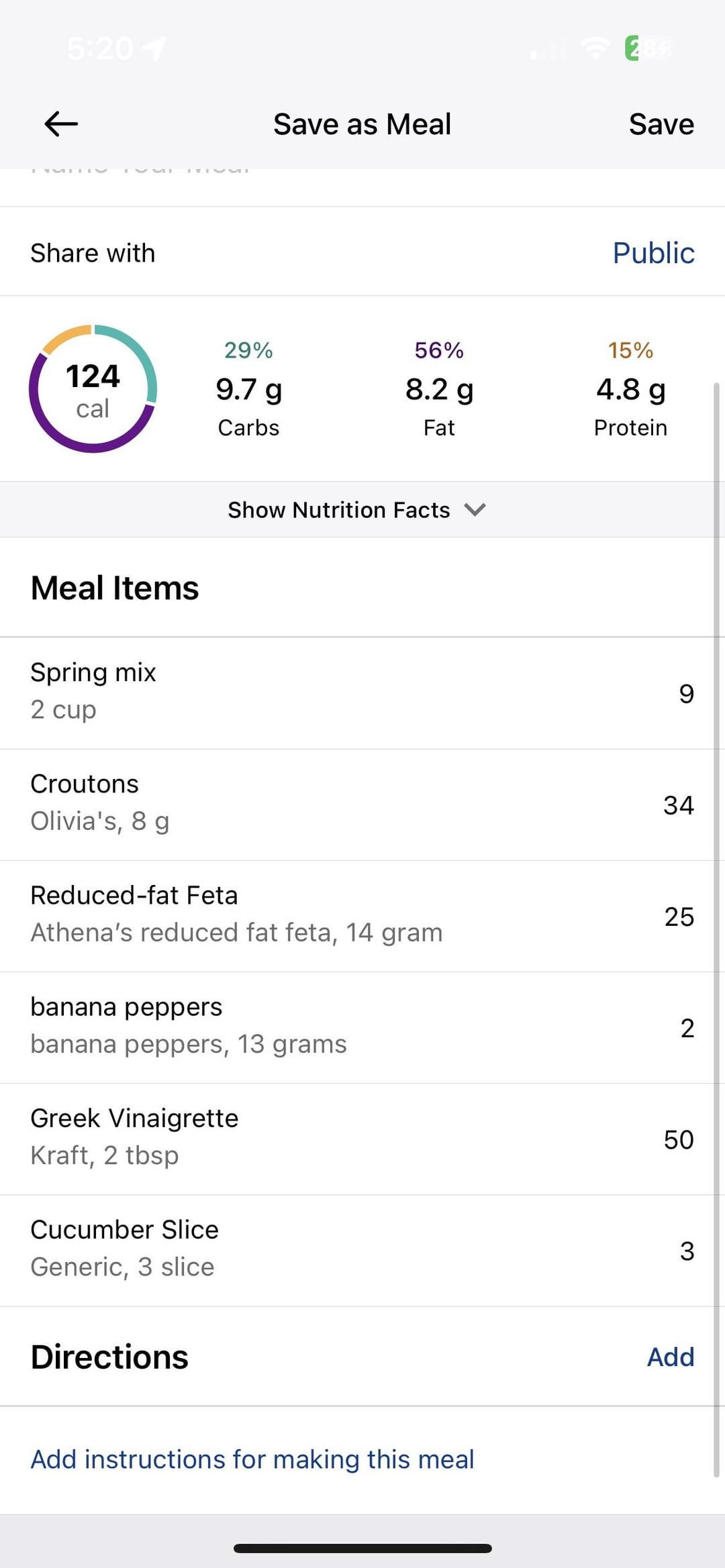Go back using the arrow icon
The width and height of the screenshot is (725, 1568).
(x=61, y=124)
